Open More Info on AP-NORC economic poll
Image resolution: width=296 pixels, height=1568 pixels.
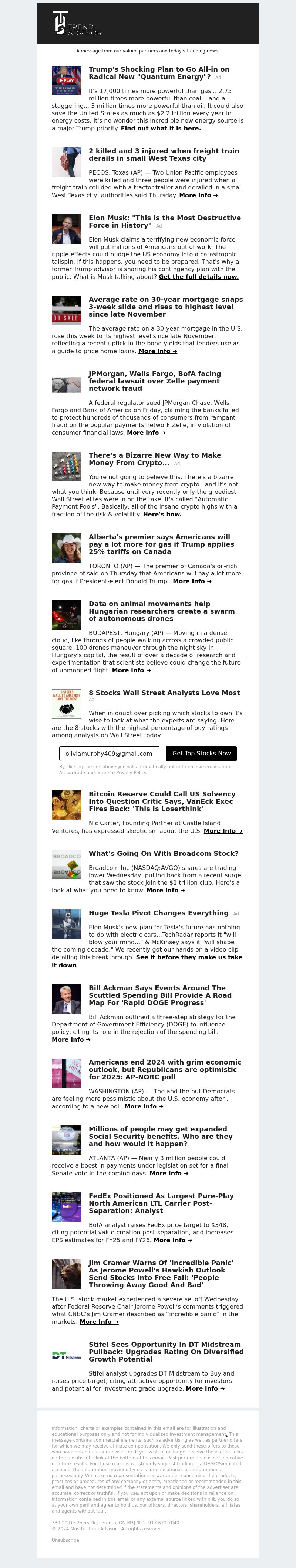144,1107
